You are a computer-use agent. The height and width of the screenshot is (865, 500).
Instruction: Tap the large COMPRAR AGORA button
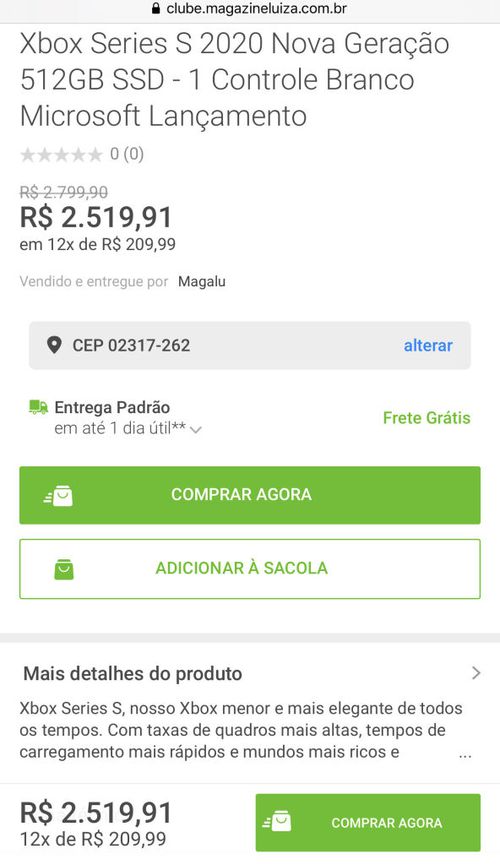(x=250, y=495)
